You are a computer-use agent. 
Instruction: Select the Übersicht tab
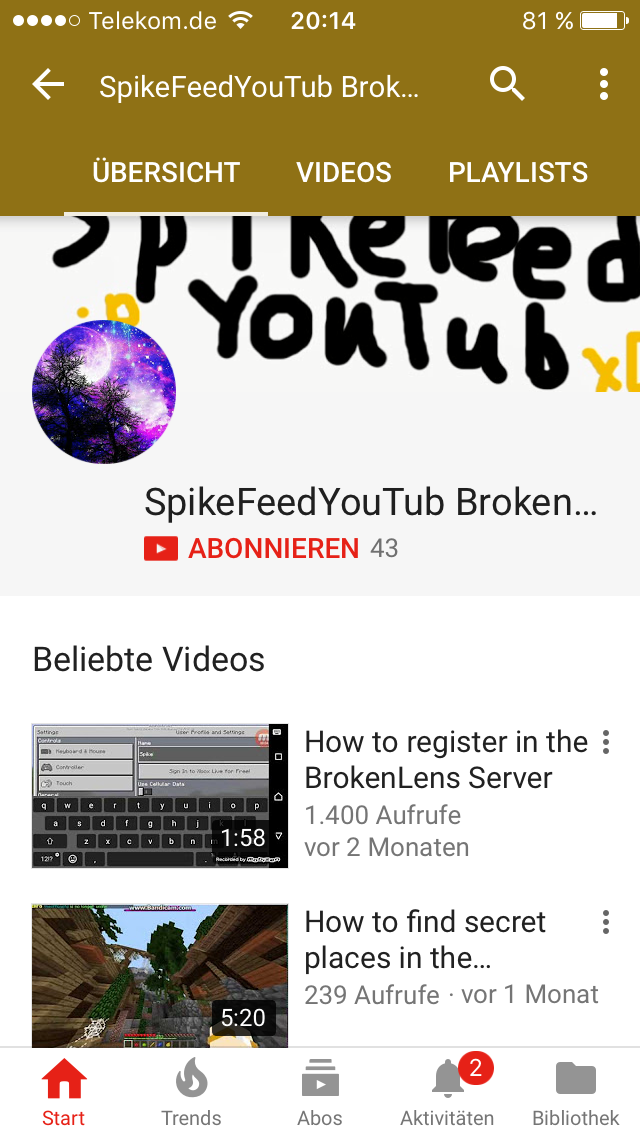click(166, 172)
